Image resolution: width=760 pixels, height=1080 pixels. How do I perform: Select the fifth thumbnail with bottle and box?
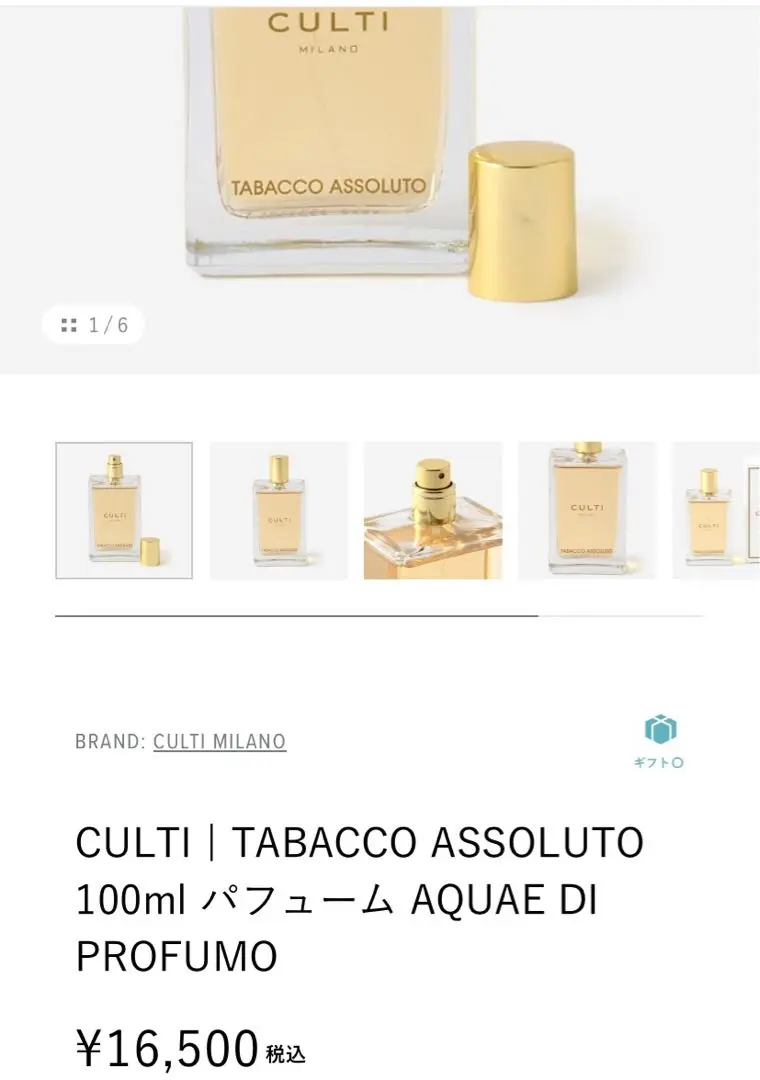pos(718,510)
